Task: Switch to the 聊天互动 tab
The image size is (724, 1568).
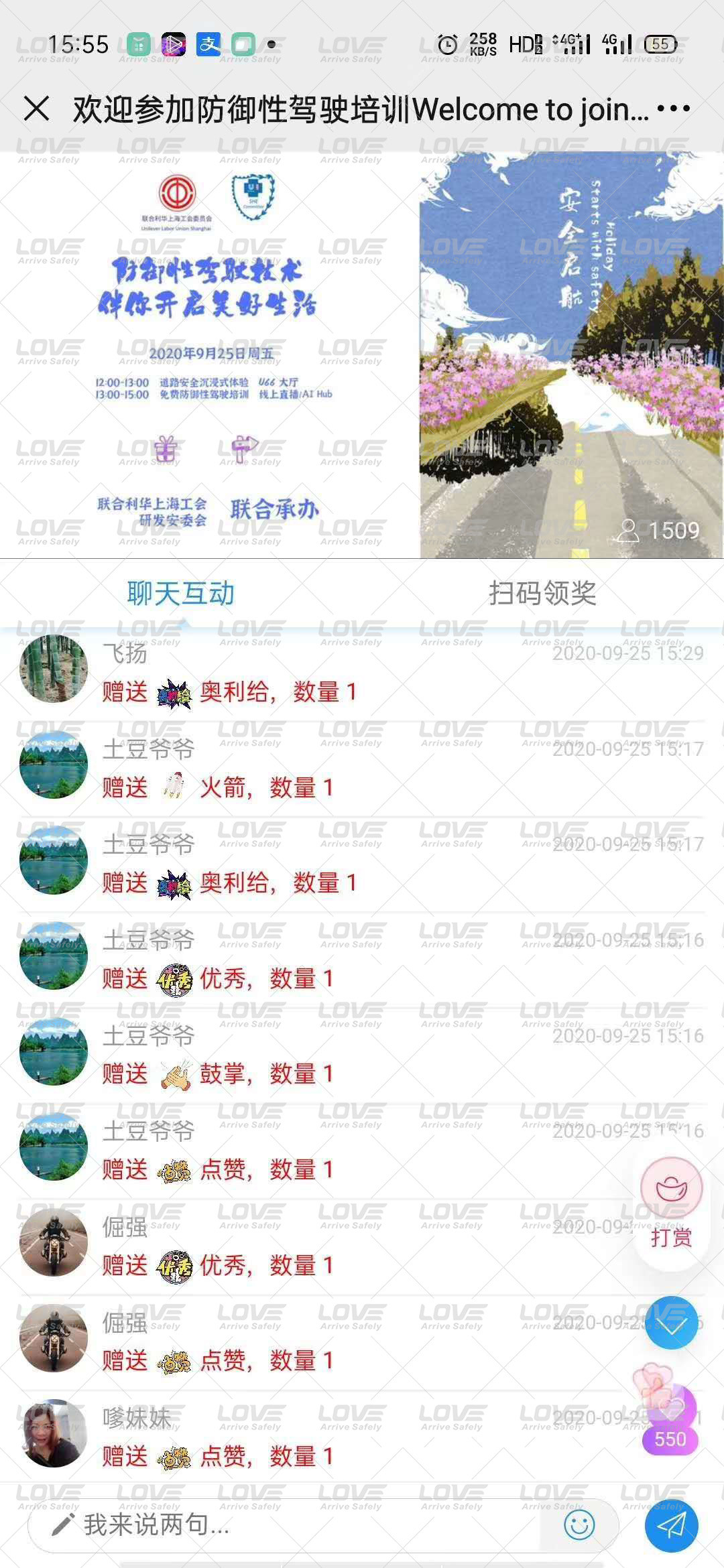Action: coord(181,594)
